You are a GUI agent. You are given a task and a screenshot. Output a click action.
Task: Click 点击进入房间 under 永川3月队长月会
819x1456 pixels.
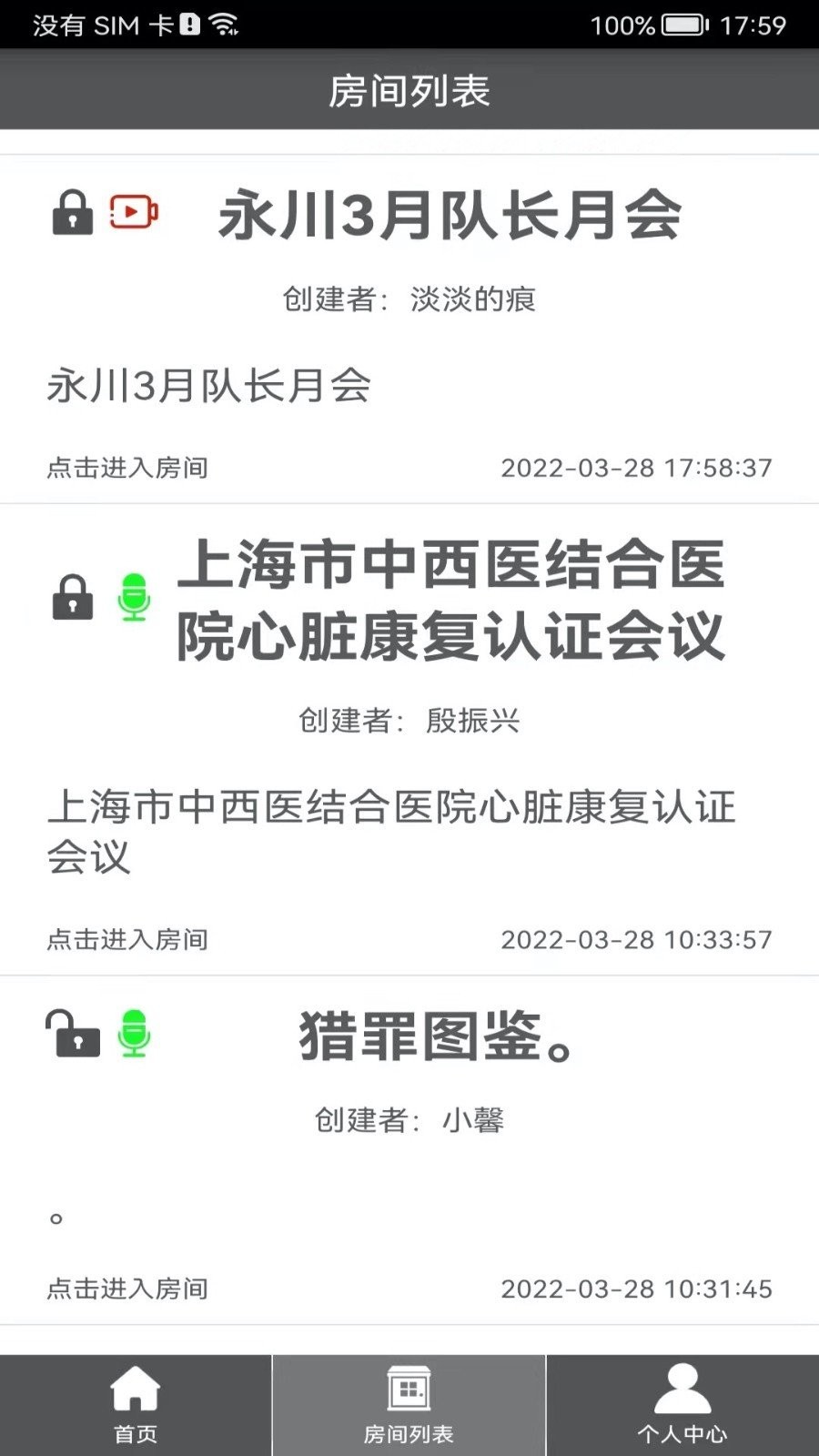(x=128, y=469)
